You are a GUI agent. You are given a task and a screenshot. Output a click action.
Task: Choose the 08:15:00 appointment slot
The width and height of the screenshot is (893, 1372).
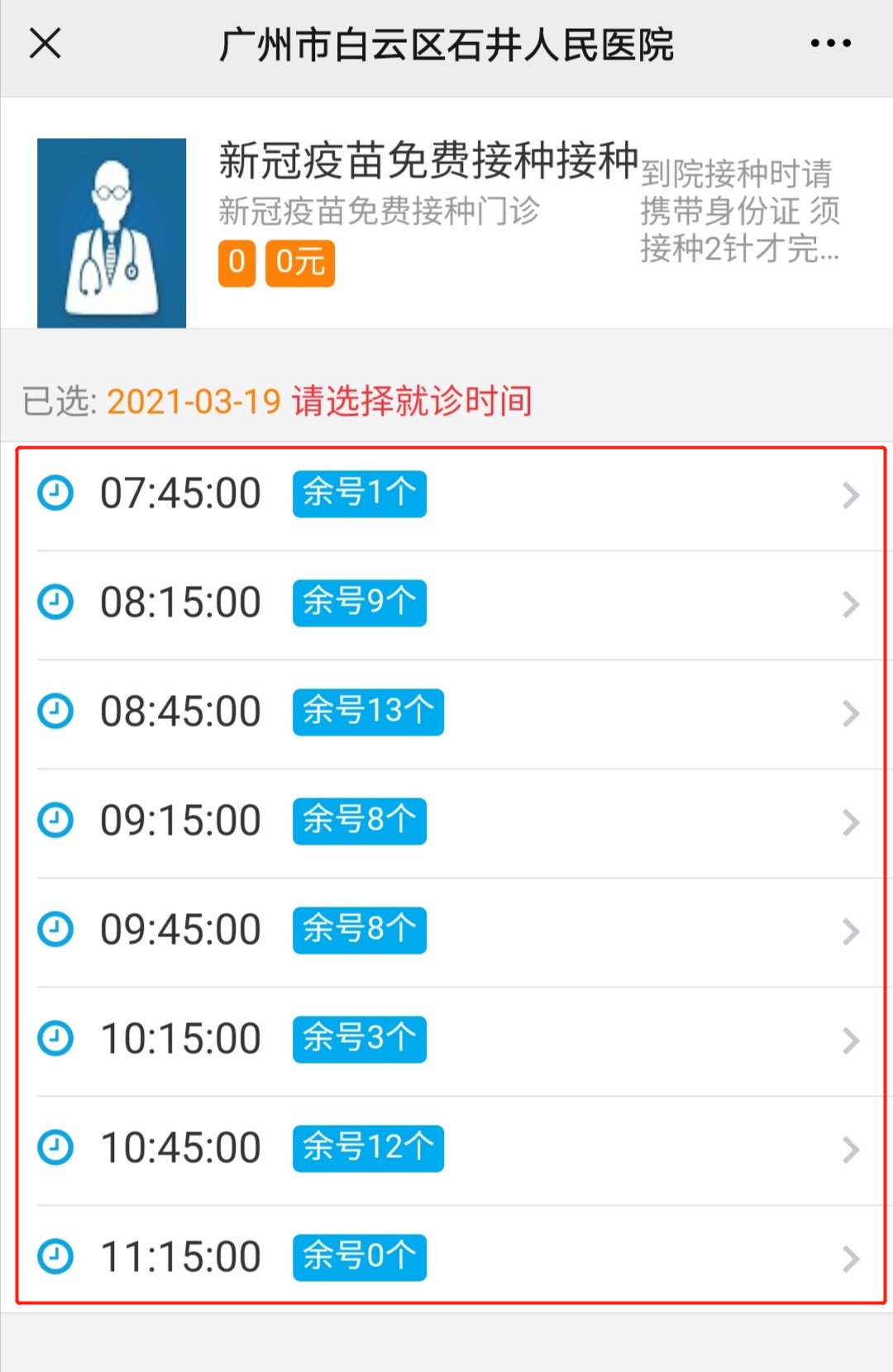pos(446,603)
